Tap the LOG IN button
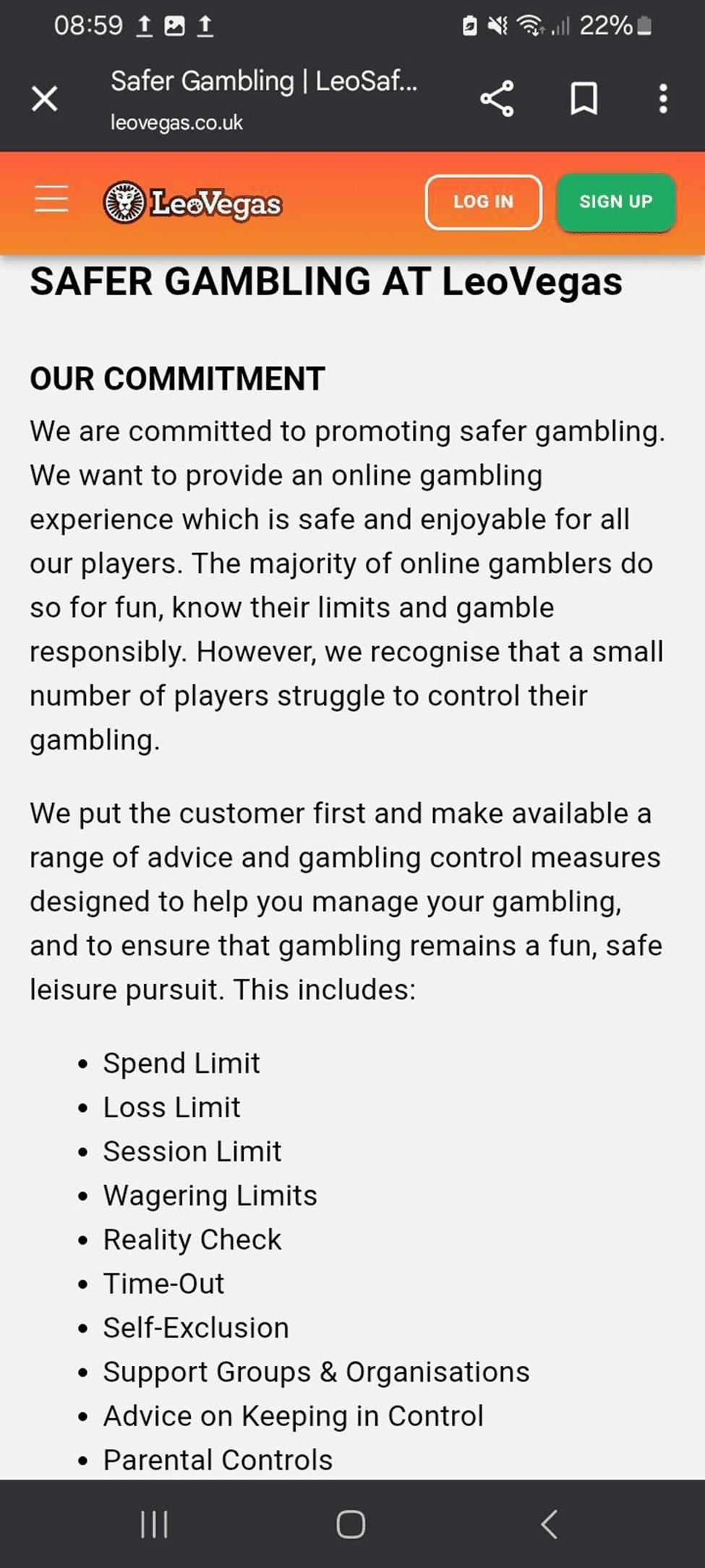The width and height of the screenshot is (705, 1568). click(483, 202)
